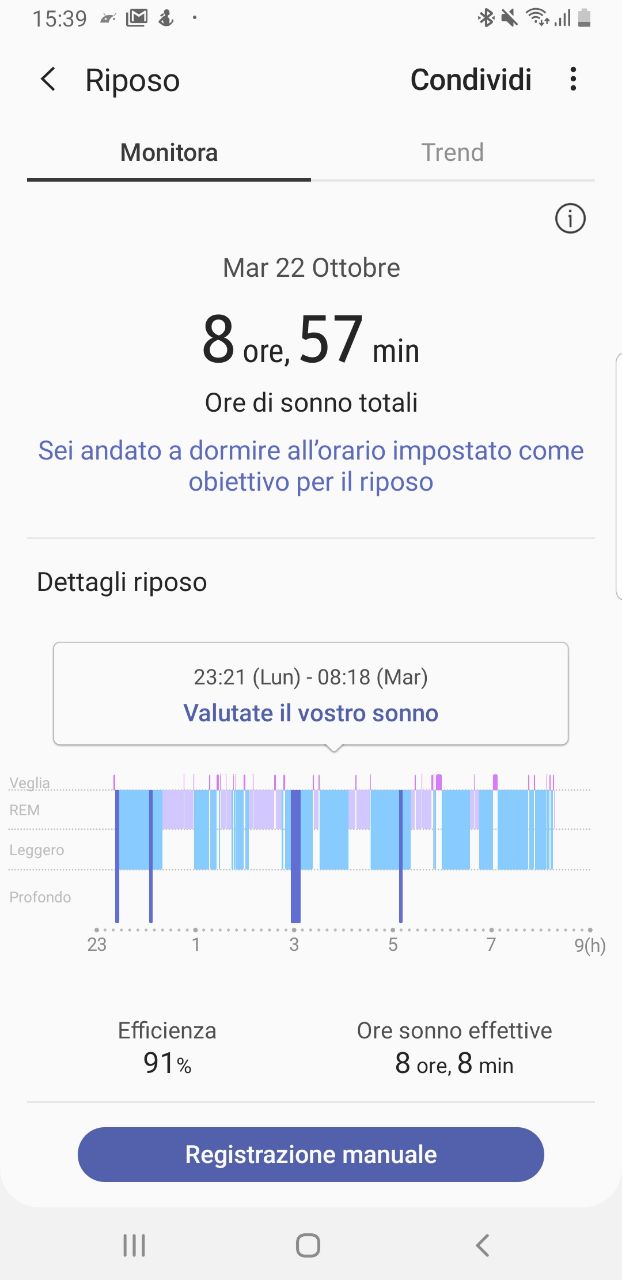
Task: Tap Valutate il vostro sonno
Action: click(x=311, y=713)
